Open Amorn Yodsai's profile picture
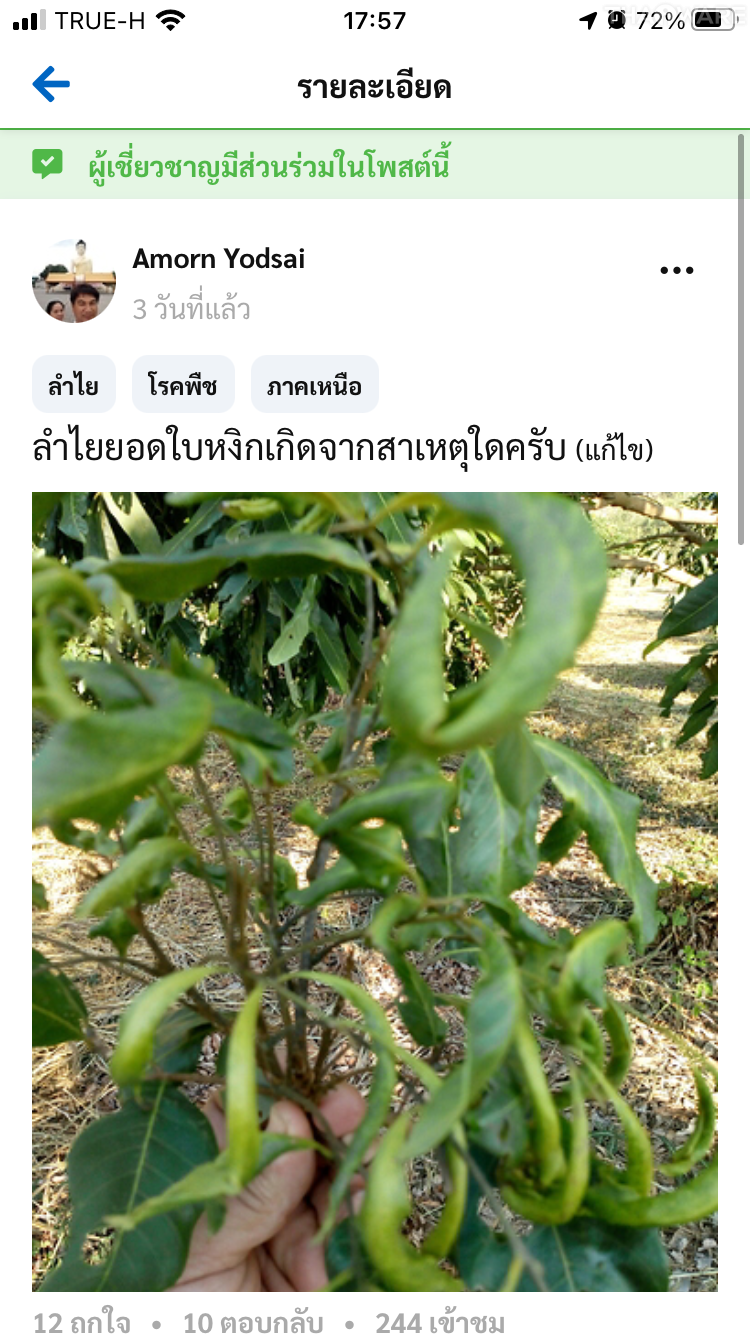This screenshot has width=750, height=1334. (x=73, y=281)
